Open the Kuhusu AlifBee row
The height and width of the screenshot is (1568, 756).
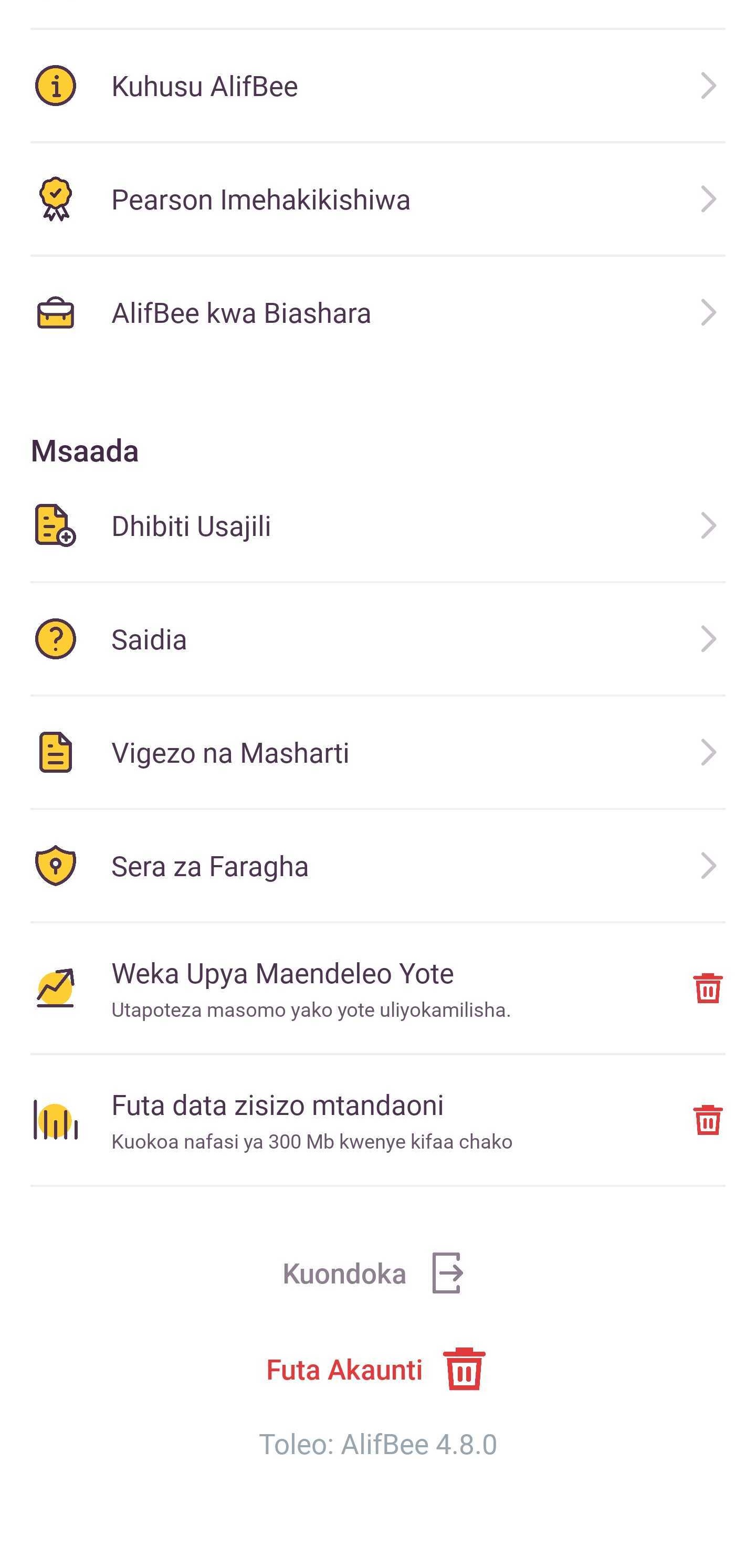[x=377, y=86]
